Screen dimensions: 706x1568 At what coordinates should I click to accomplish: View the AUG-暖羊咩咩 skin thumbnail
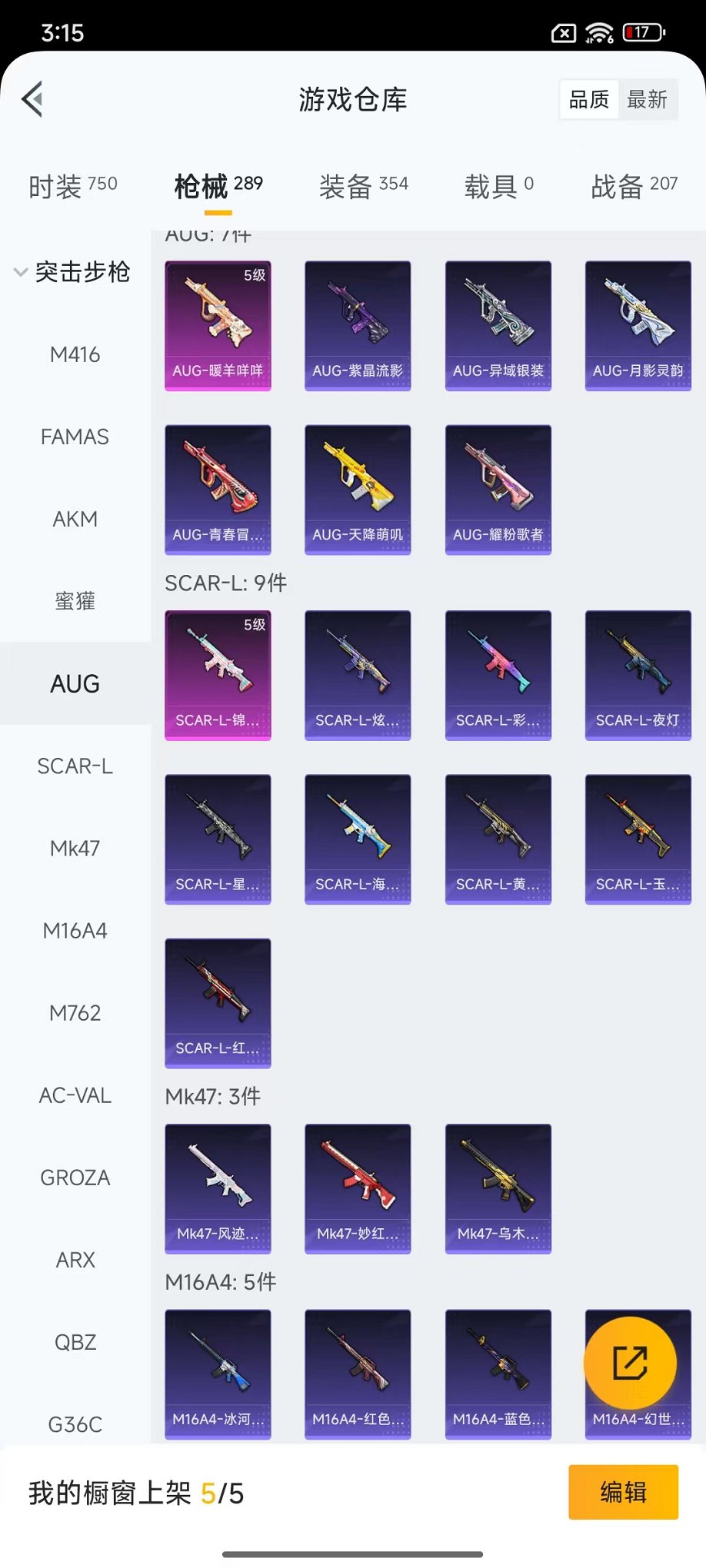tap(218, 324)
